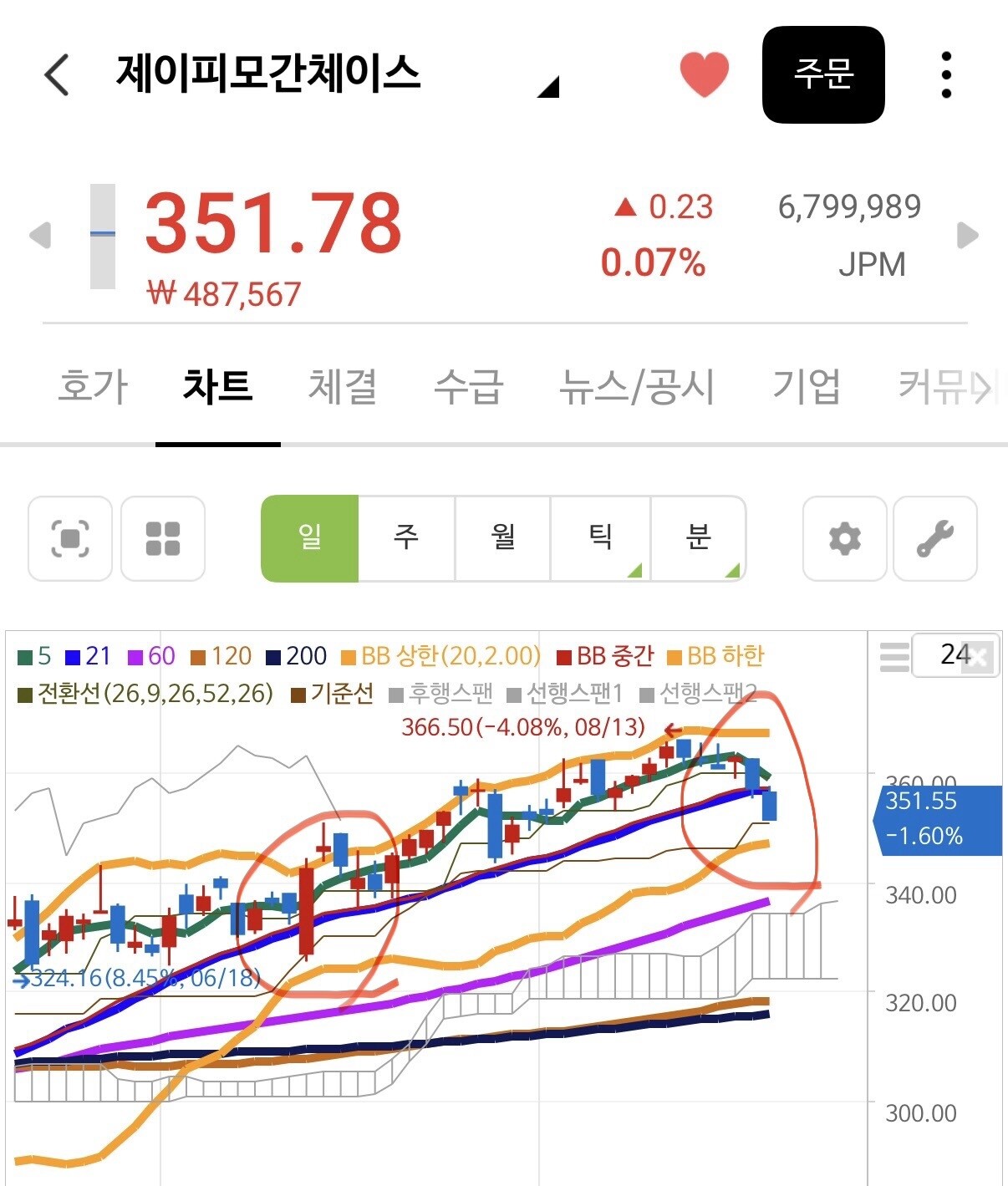Open the chart wrench tools button
Viewport: 1008px width, 1186px height.
click(x=935, y=538)
